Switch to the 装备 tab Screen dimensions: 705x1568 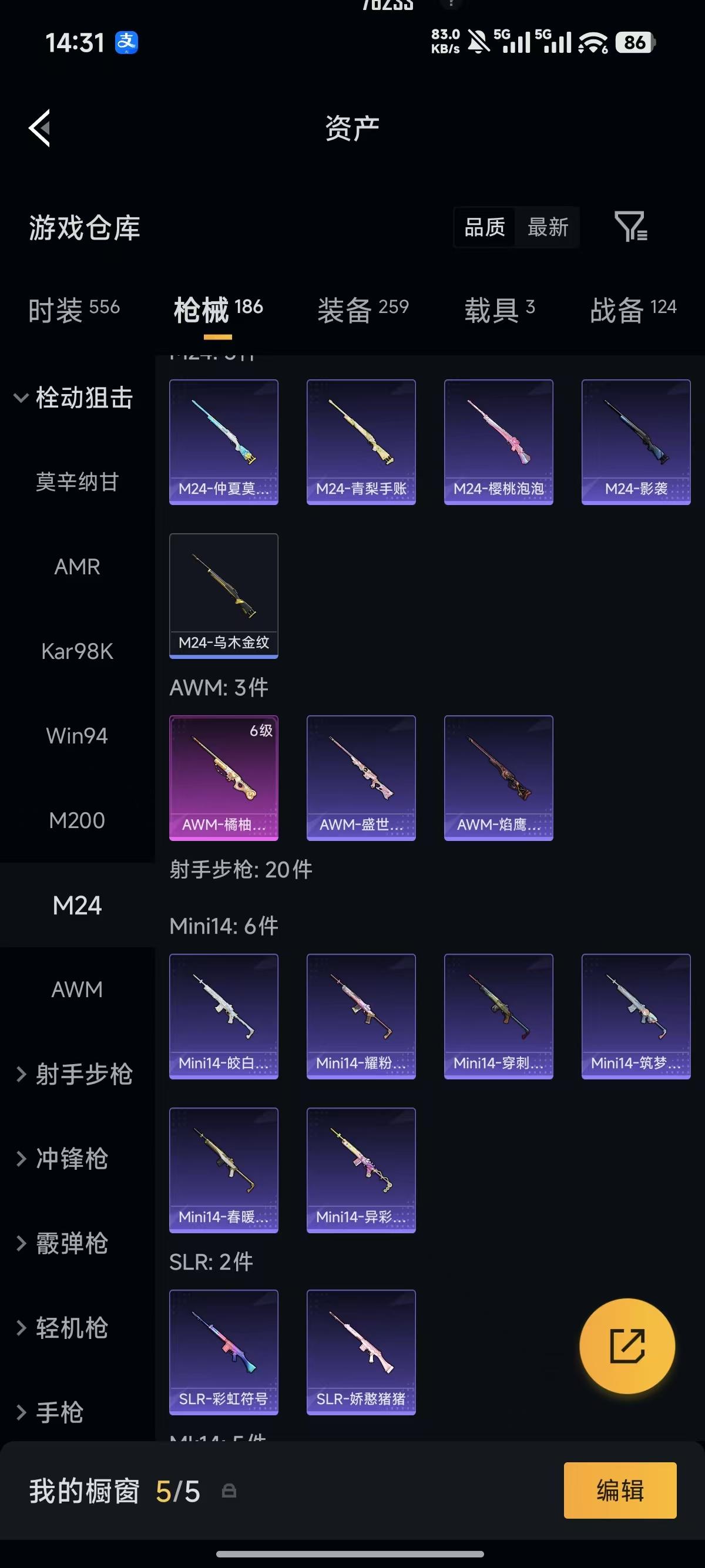[363, 310]
